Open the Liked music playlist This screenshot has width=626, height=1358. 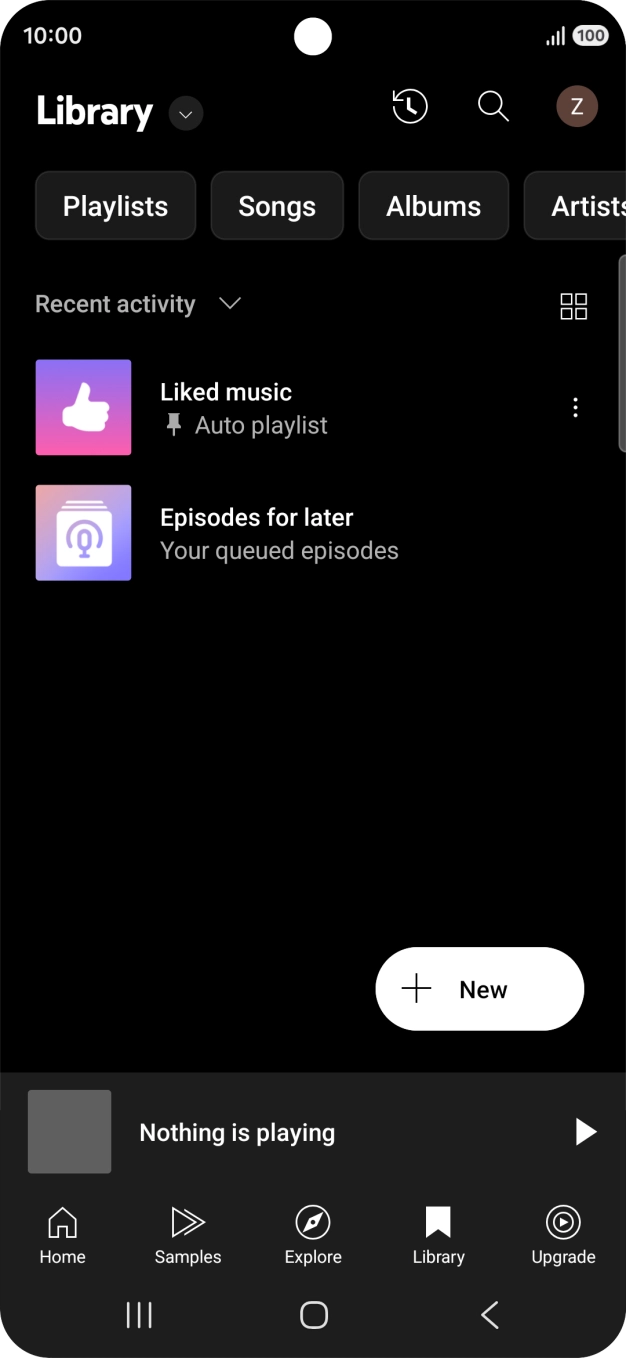coord(226,408)
